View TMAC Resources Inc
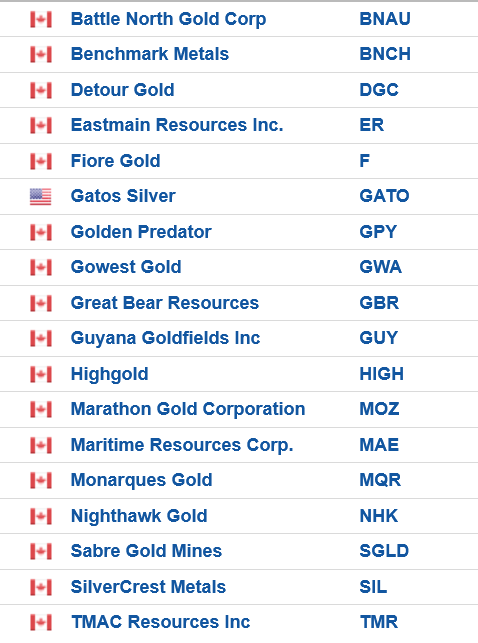This screenshot has width=478, height=643. 161,622
